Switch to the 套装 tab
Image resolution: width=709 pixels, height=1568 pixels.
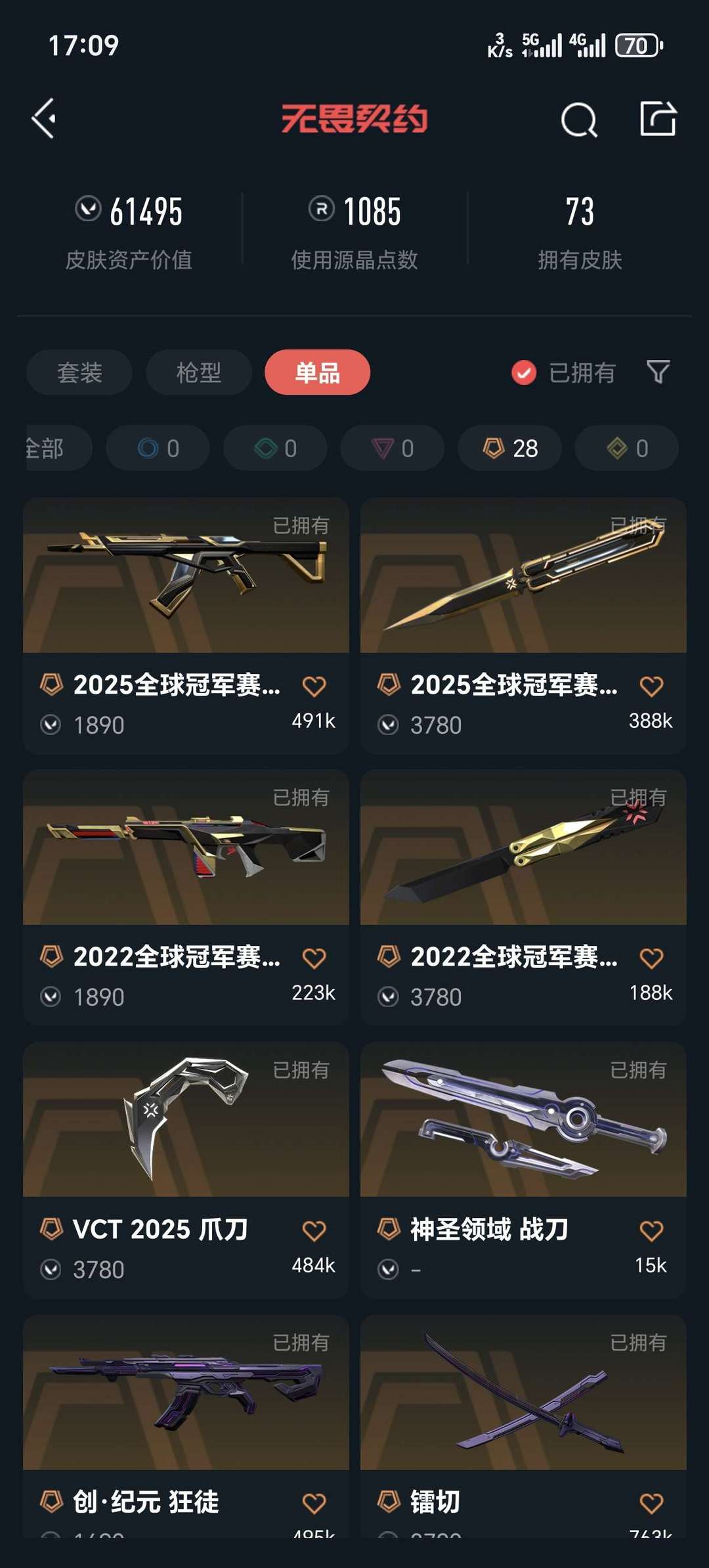tap(79, 372)
